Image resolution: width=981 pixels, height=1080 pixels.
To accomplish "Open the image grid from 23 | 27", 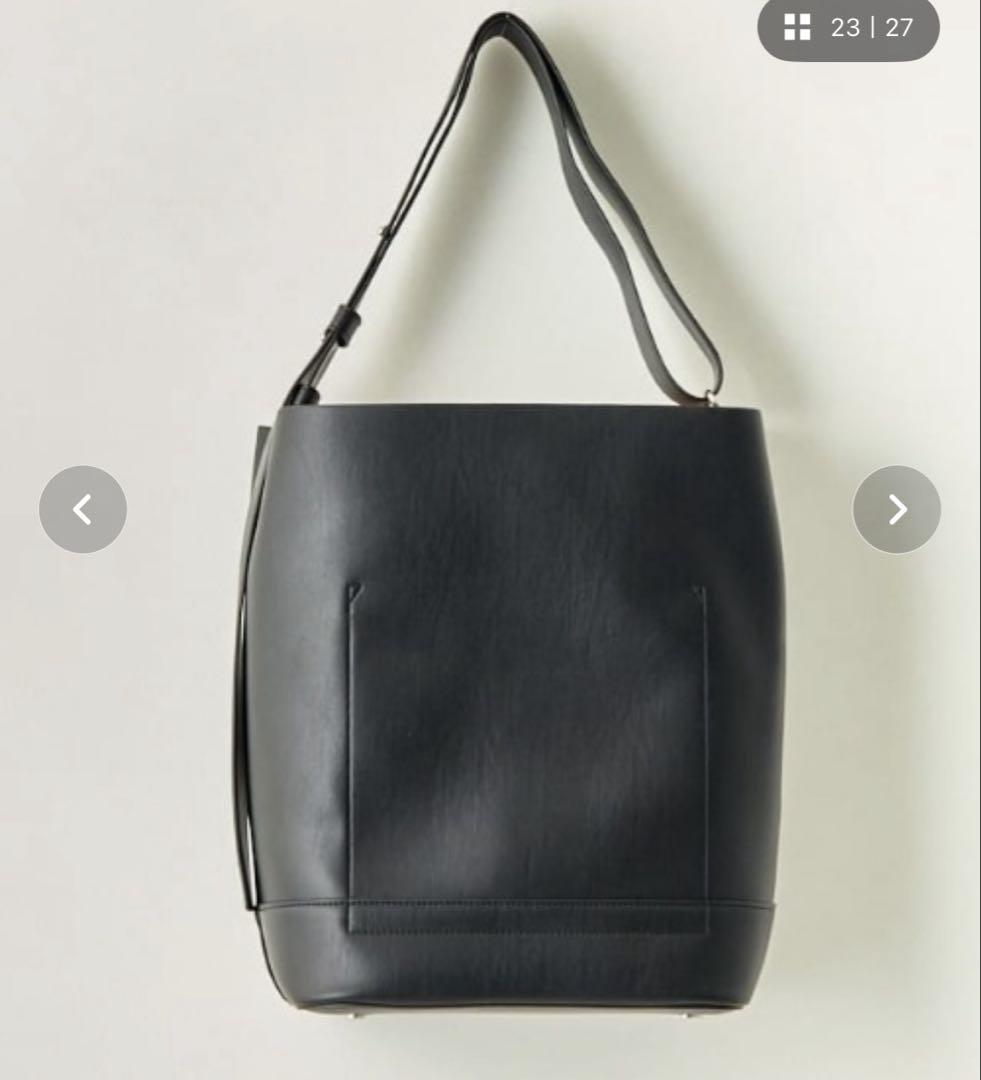I will tap(798, 28).
